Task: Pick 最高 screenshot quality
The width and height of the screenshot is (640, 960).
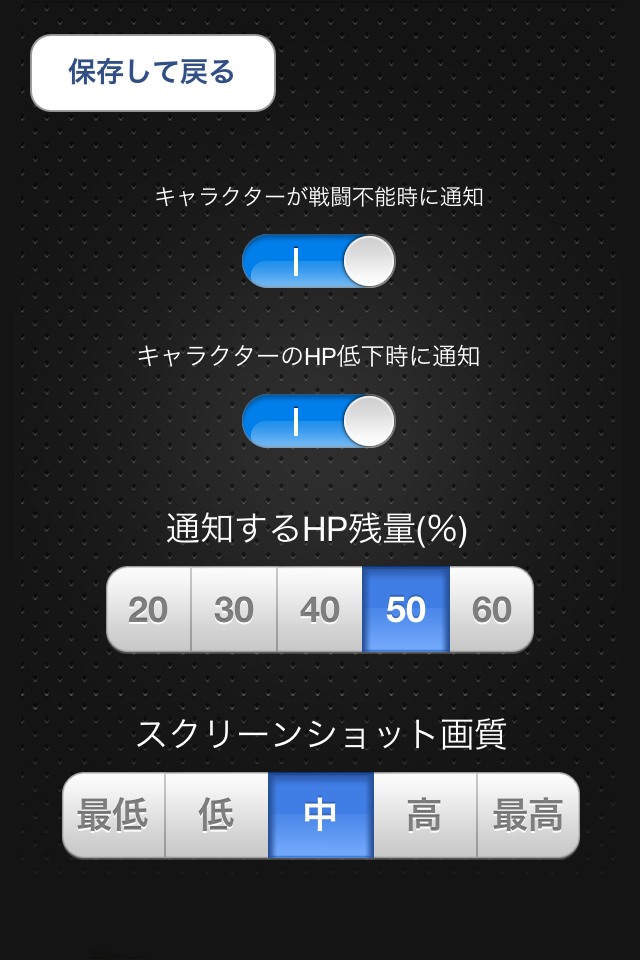Action: tap(528, 816)
